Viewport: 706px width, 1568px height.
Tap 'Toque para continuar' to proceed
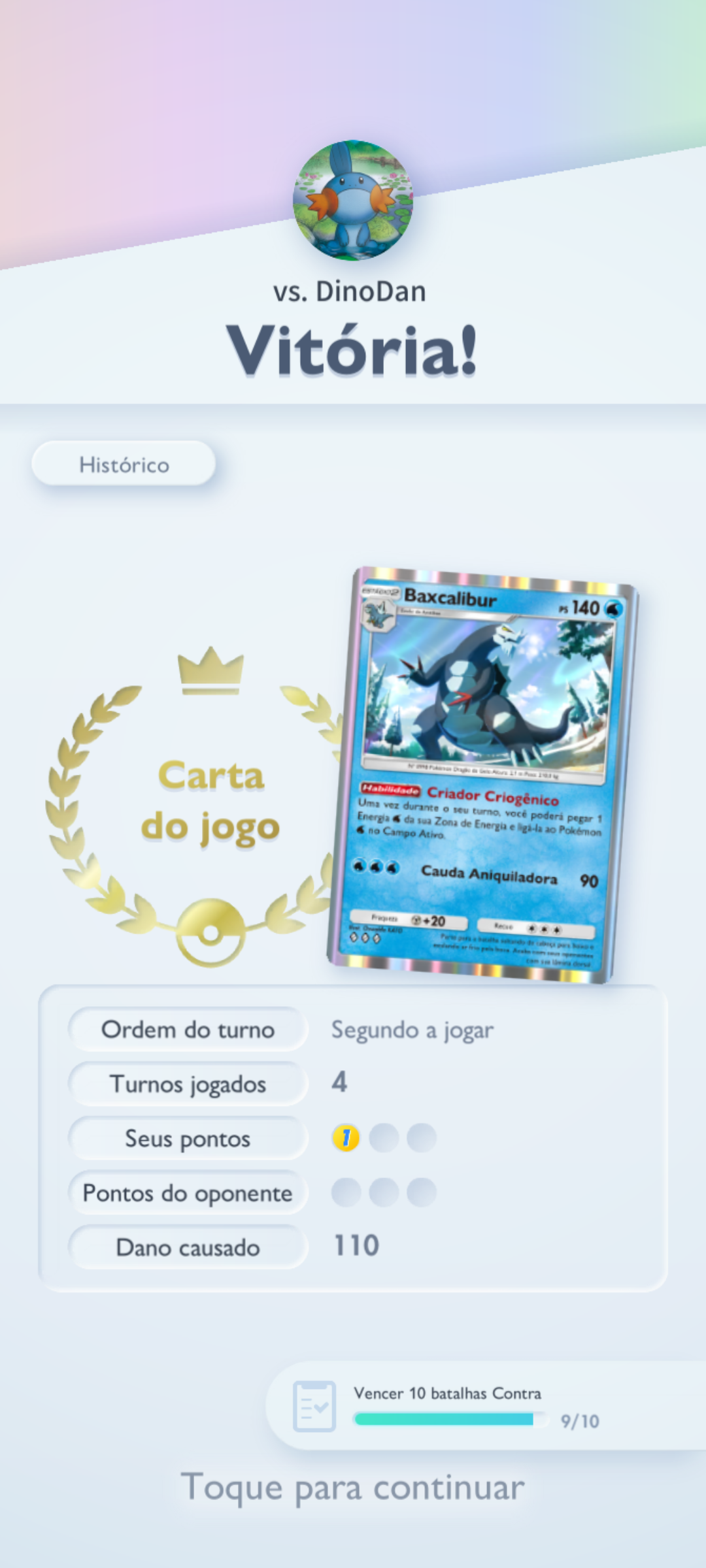(x=353, y=1488)
